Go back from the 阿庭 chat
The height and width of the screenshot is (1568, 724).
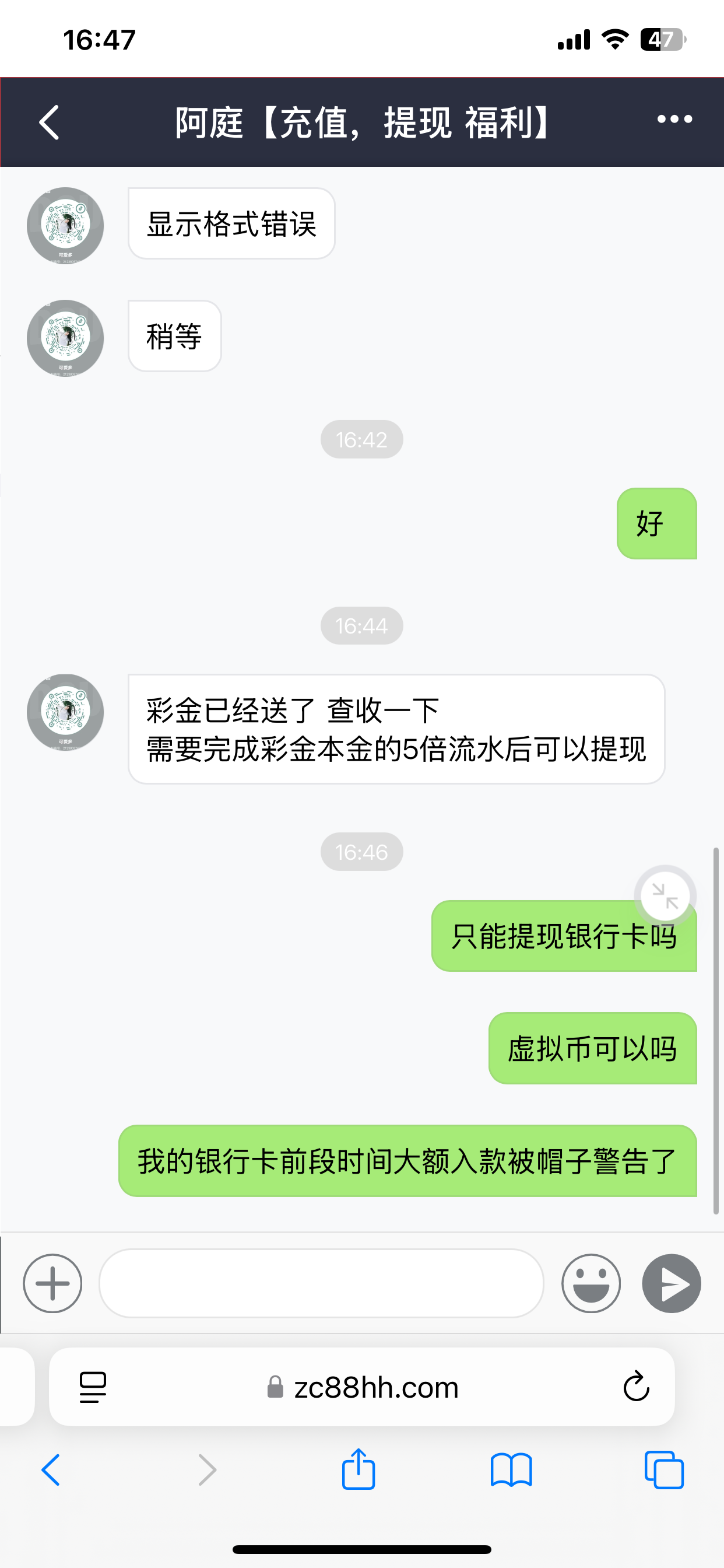coord(50,123)
